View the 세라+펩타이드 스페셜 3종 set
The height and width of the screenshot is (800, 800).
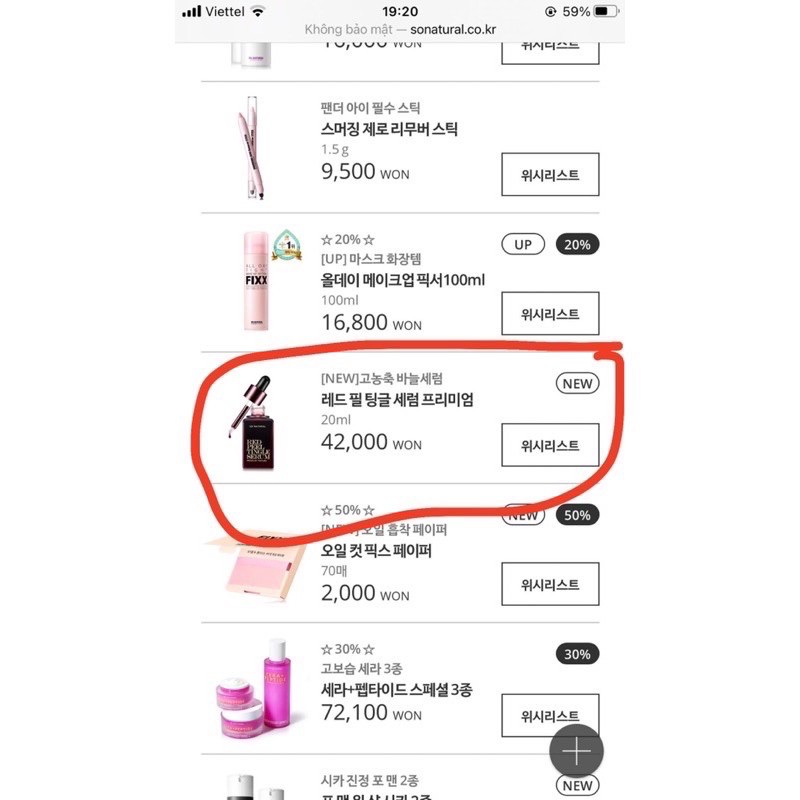coord(396,690)
